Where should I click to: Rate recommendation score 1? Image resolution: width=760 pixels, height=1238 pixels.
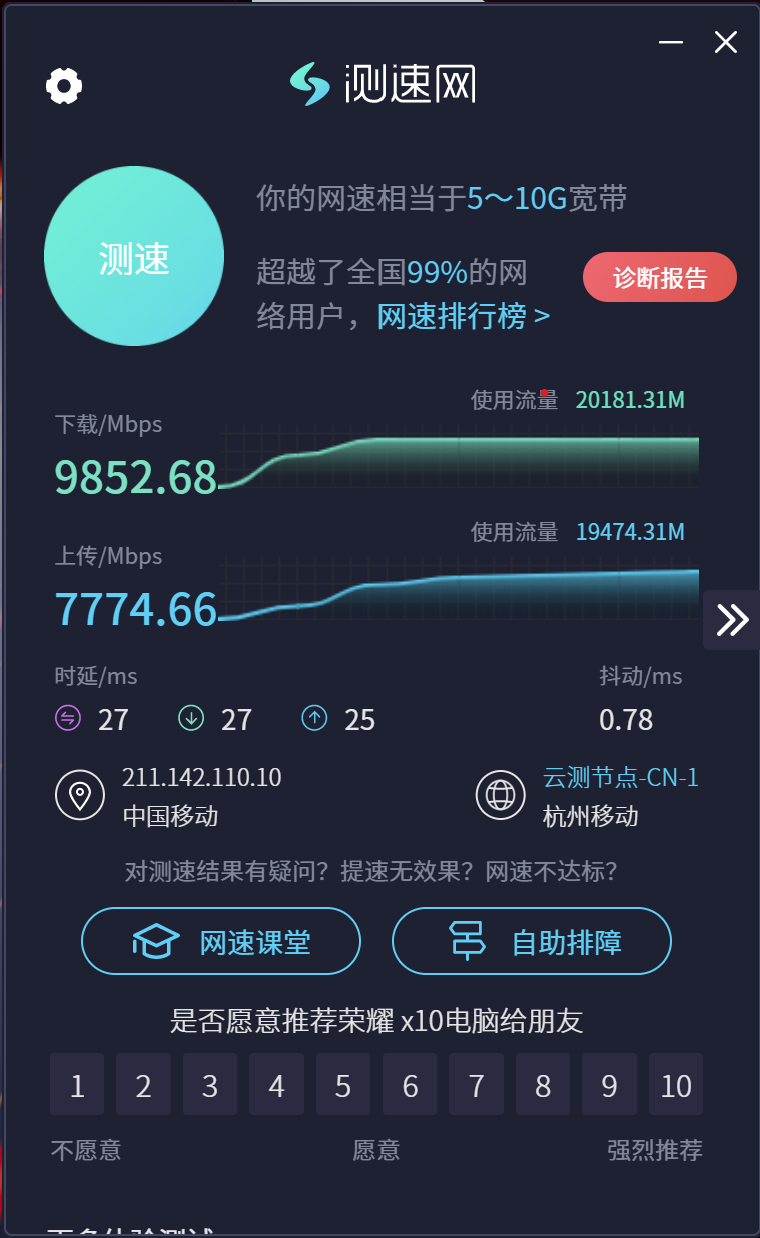(77, 1084)
